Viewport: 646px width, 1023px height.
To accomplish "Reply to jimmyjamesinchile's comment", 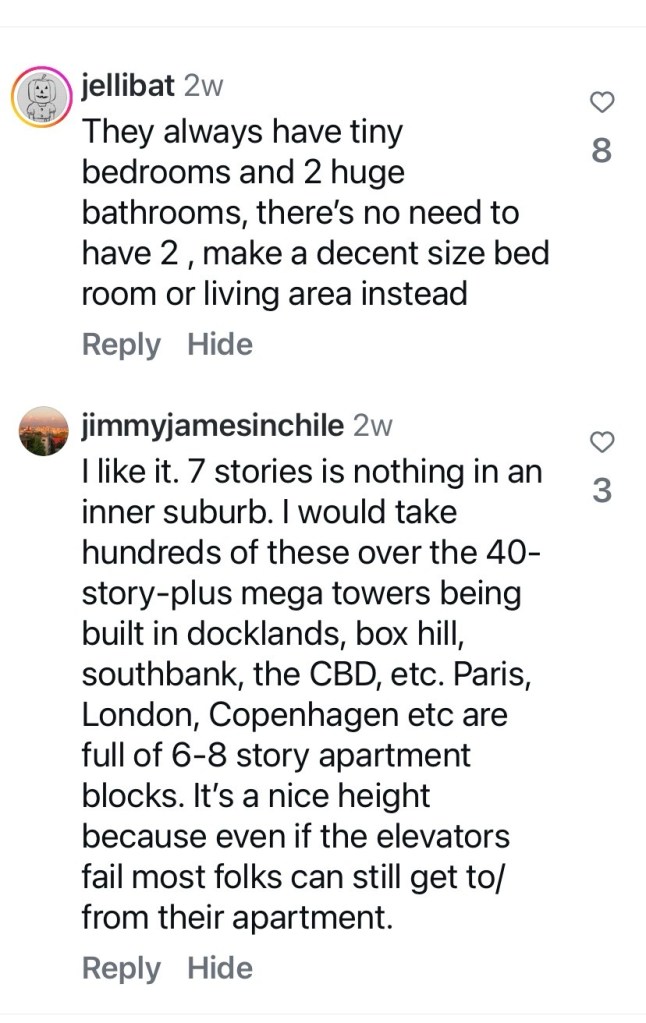I will (x=120, y=968).
